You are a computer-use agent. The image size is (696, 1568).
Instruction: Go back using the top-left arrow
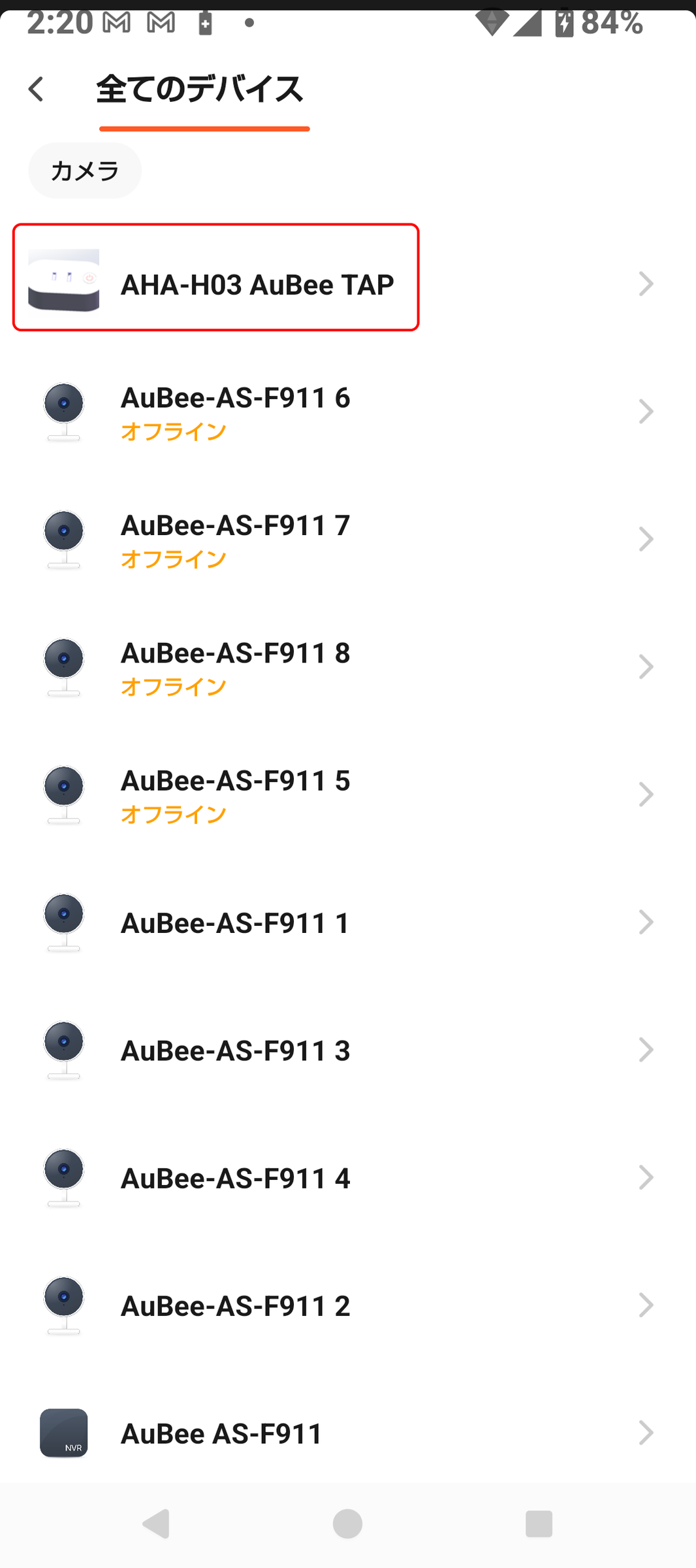click(36, 90)
